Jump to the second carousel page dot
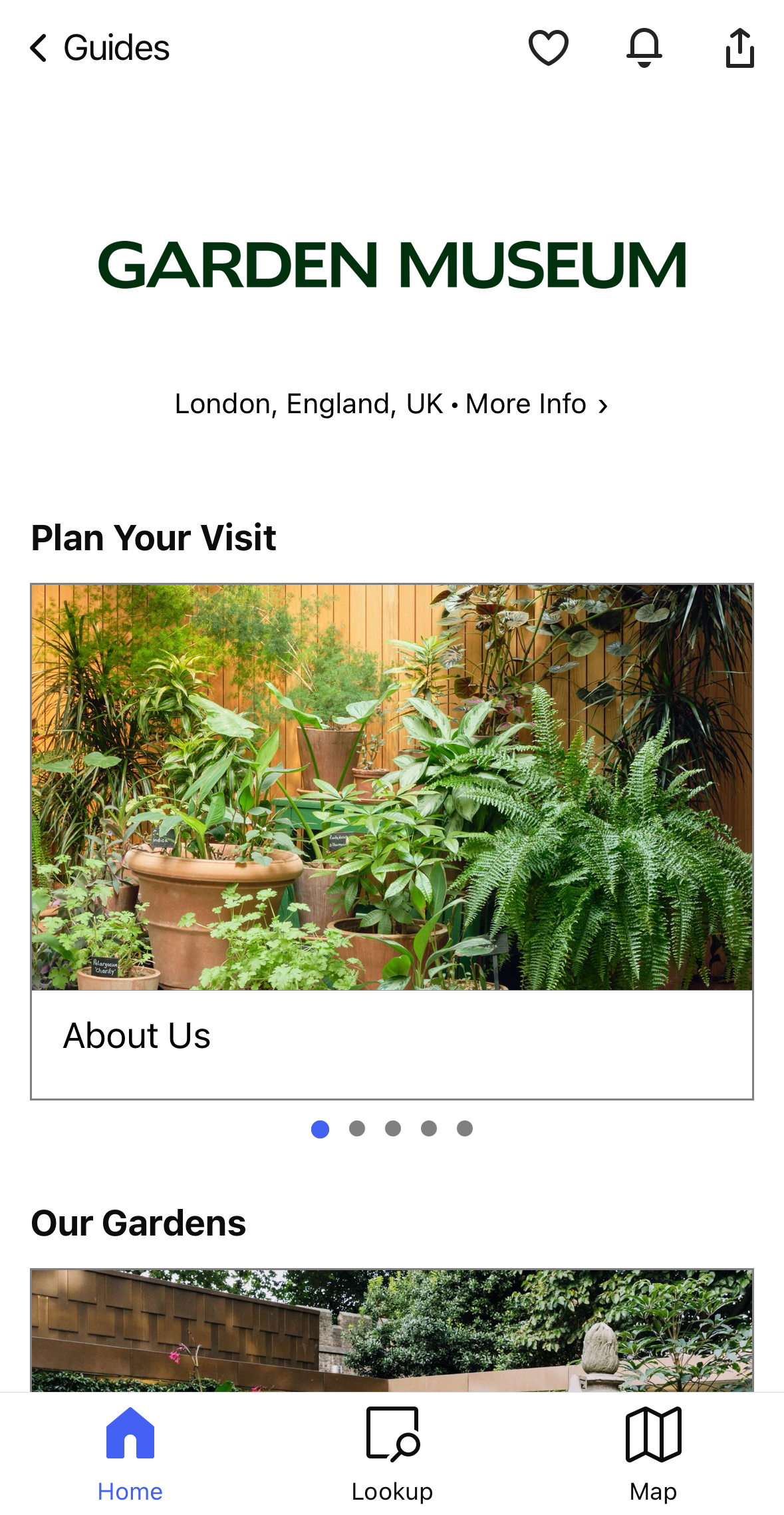784x1515 pixels. point(357,1128)
